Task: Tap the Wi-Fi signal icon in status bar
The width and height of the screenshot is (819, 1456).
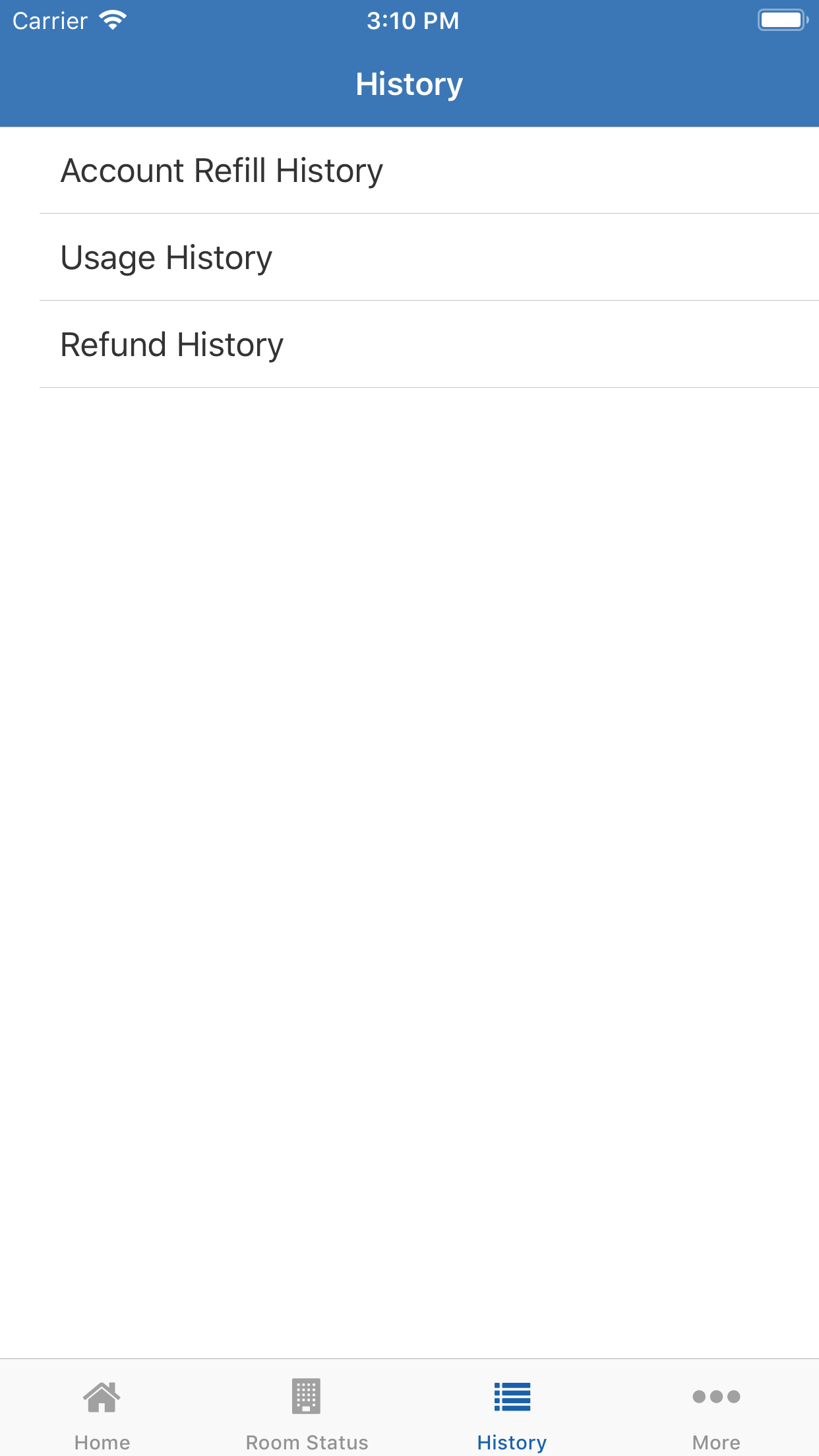Action: tap(113, 20)
